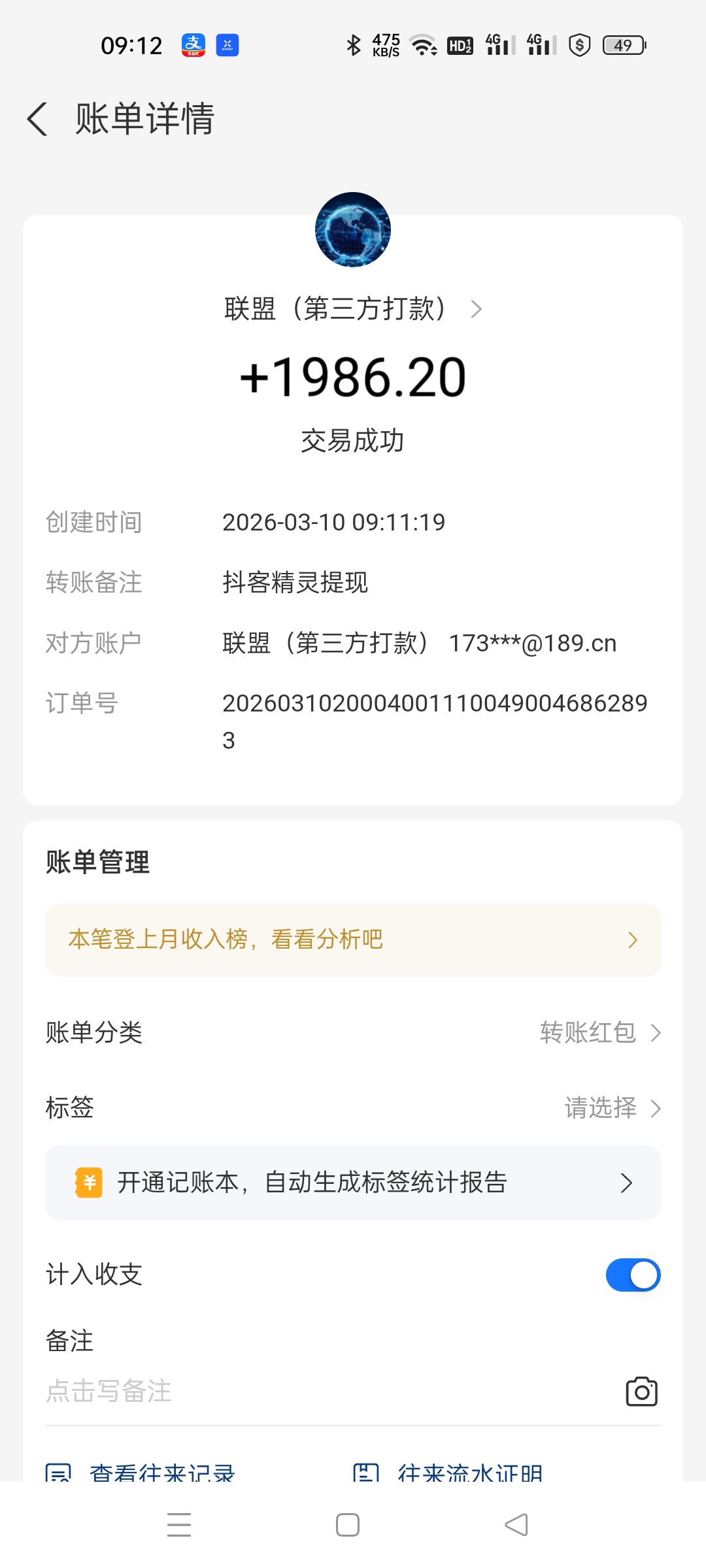Click the 查看往来记录 link
The width and height of the screenshot is (706, 1568).
point(163,1473)
